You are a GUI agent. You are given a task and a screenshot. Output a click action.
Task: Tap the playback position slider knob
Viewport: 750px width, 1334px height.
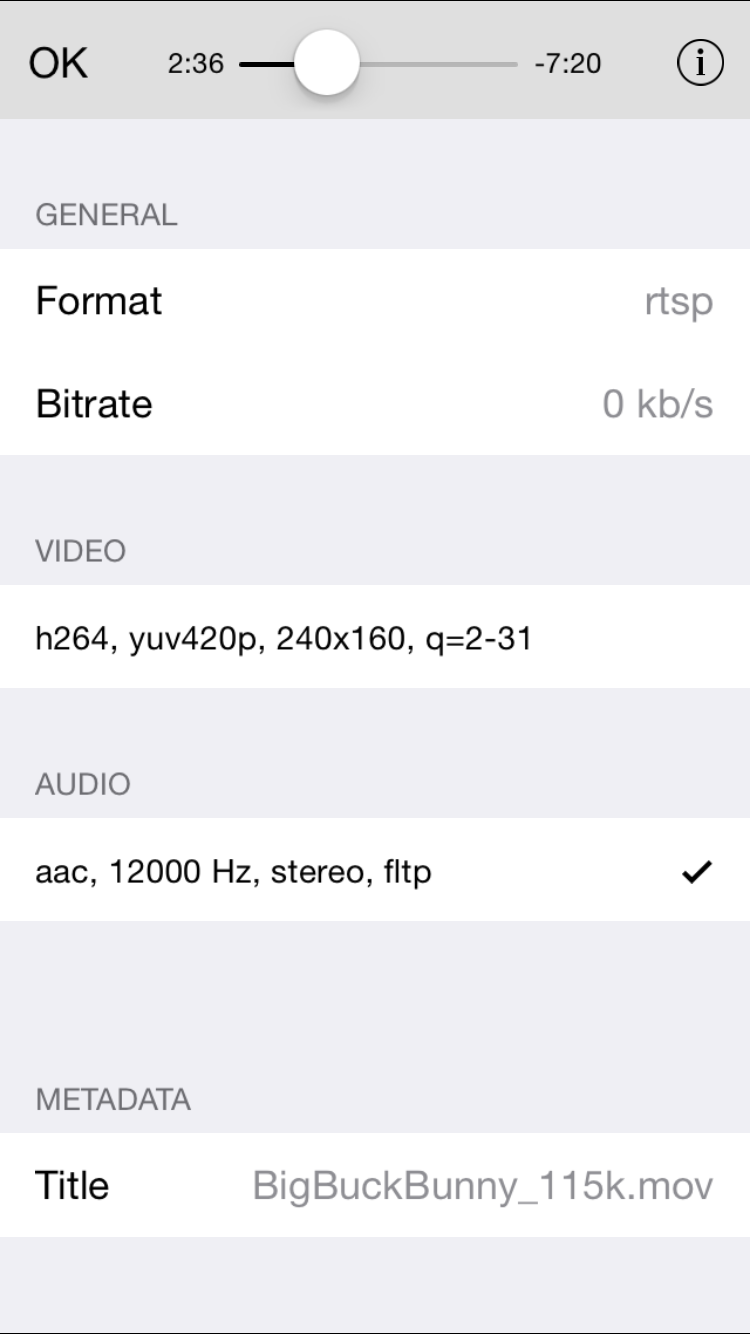[326, 63]
